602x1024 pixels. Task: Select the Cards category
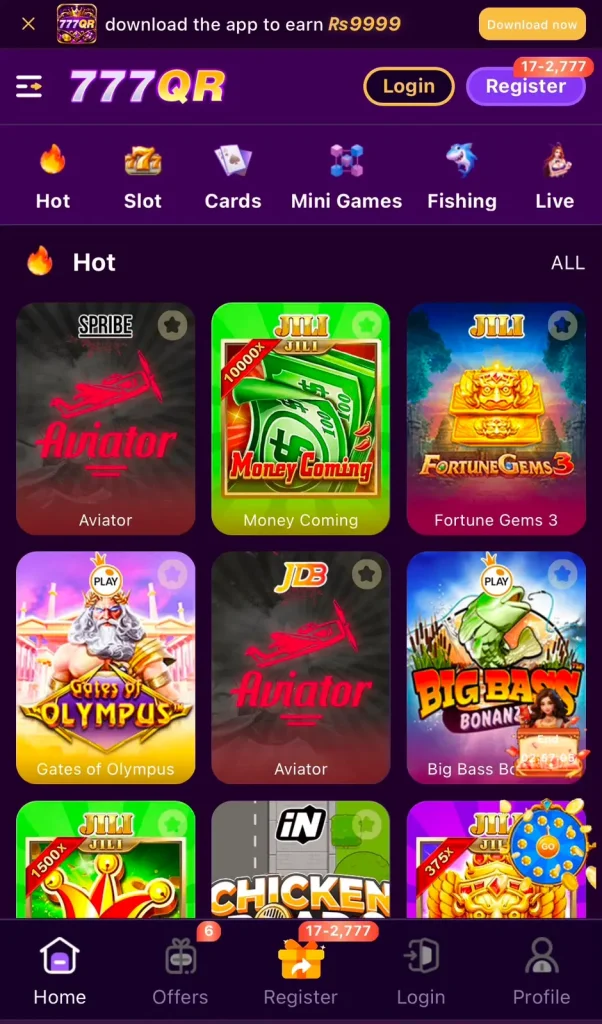click(x=233, y=177)
